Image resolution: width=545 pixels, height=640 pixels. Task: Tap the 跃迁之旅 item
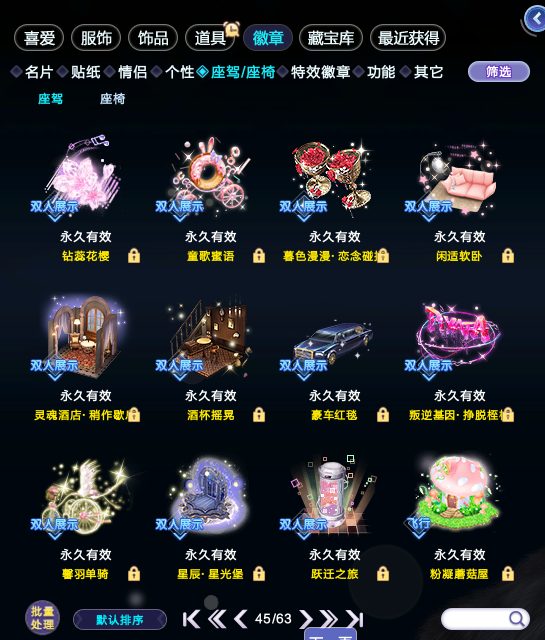click(335, 500)
